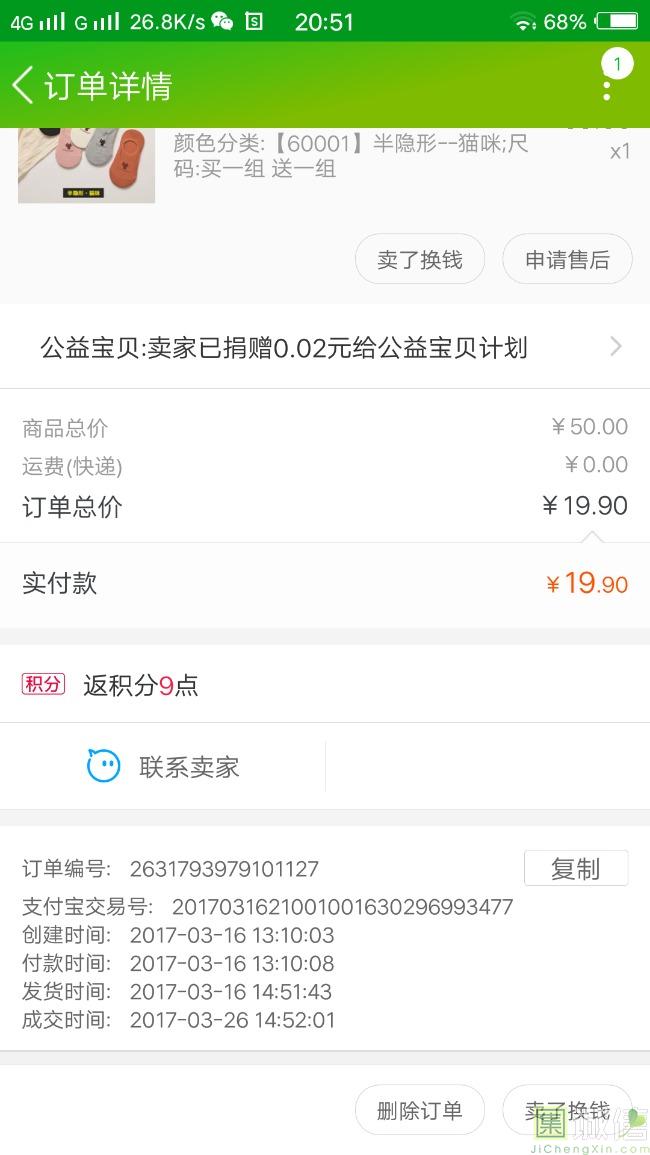Apply for after-sales via 申请售后
Screen dimensions: 650x1155
click(x=567, y=260)
